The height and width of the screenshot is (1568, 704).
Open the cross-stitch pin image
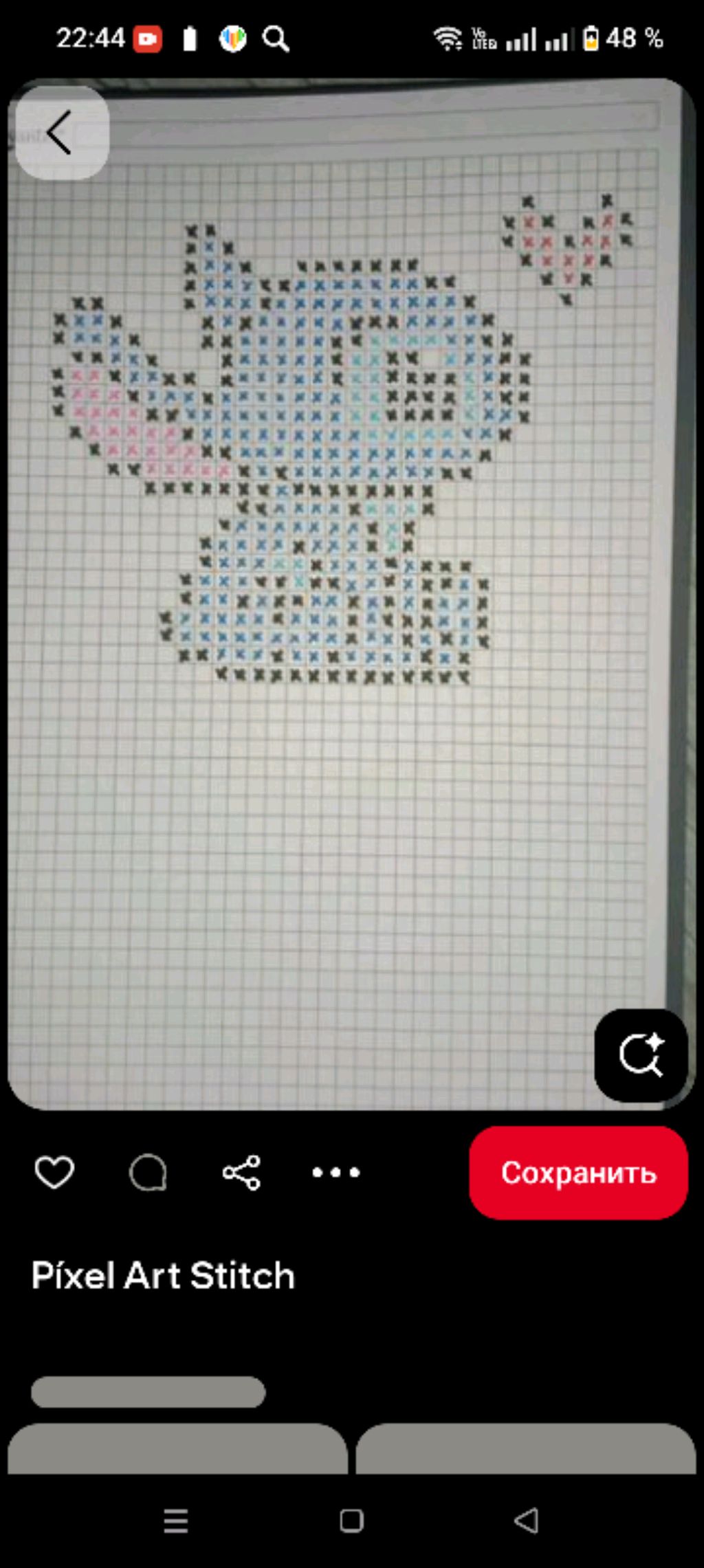[344, 550]
